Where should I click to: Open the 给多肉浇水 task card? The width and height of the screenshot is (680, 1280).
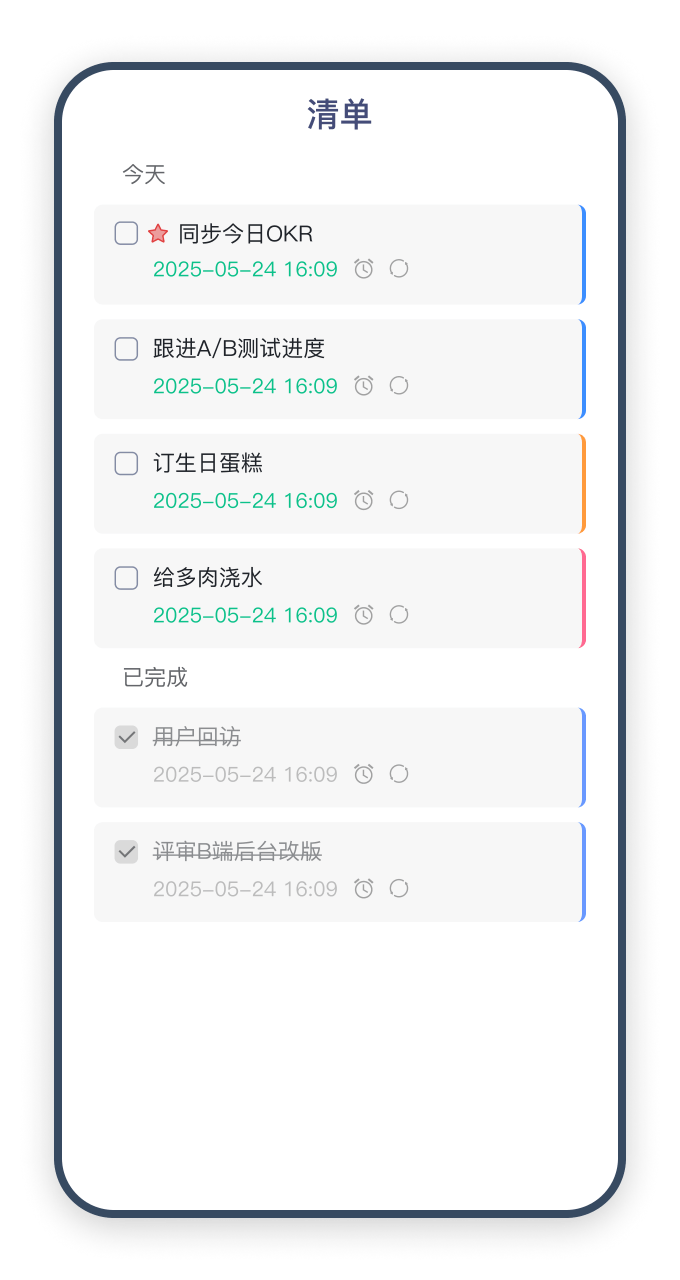click(x=340, y=598)
